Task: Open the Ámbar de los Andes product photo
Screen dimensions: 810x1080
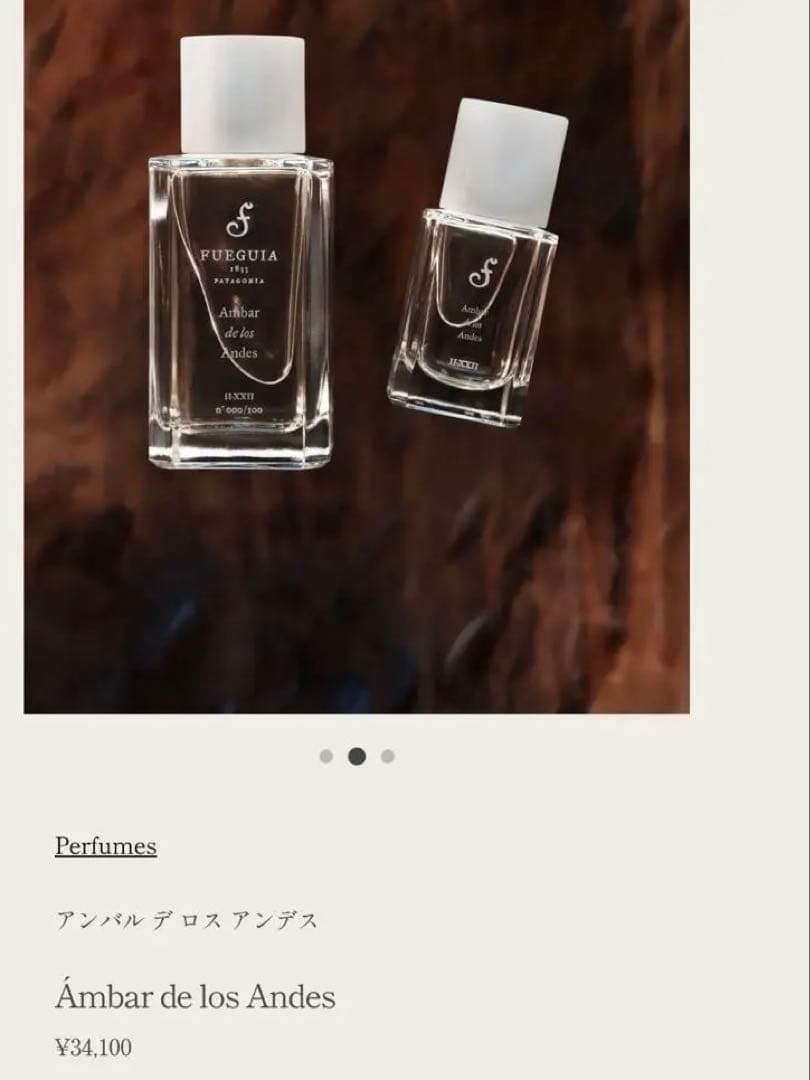Action: click(x=356, y=356)
